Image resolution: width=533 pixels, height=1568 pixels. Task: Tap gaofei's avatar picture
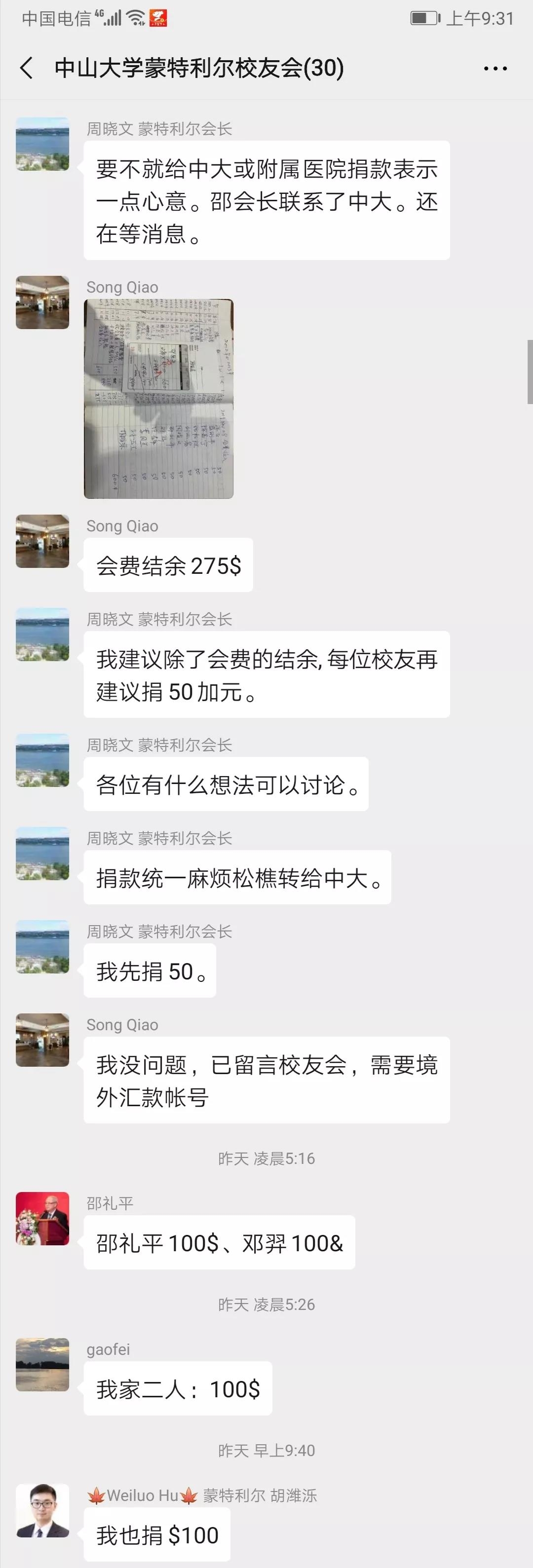coord(42,1364)
